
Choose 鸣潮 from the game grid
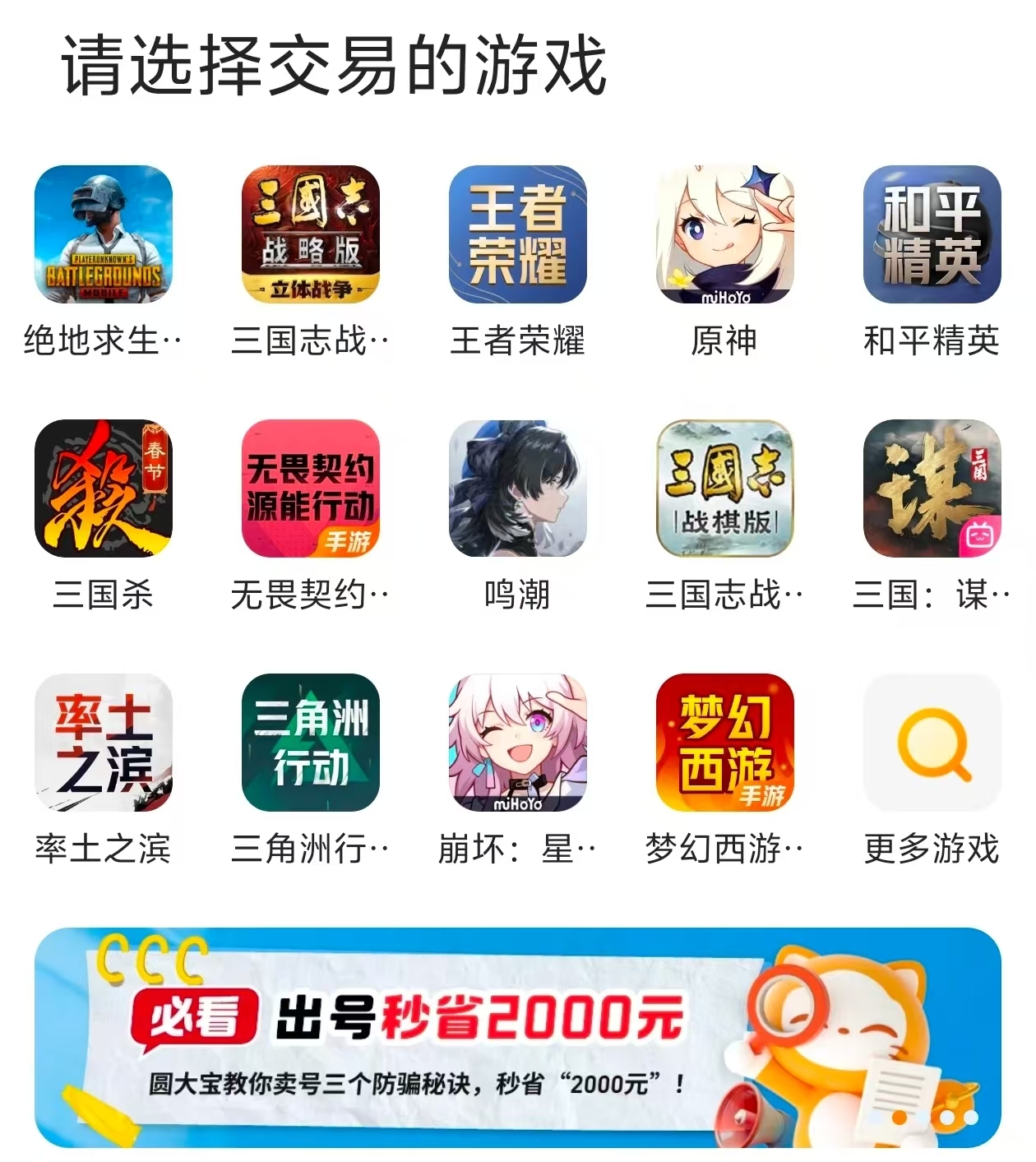(x=518, y=488)
